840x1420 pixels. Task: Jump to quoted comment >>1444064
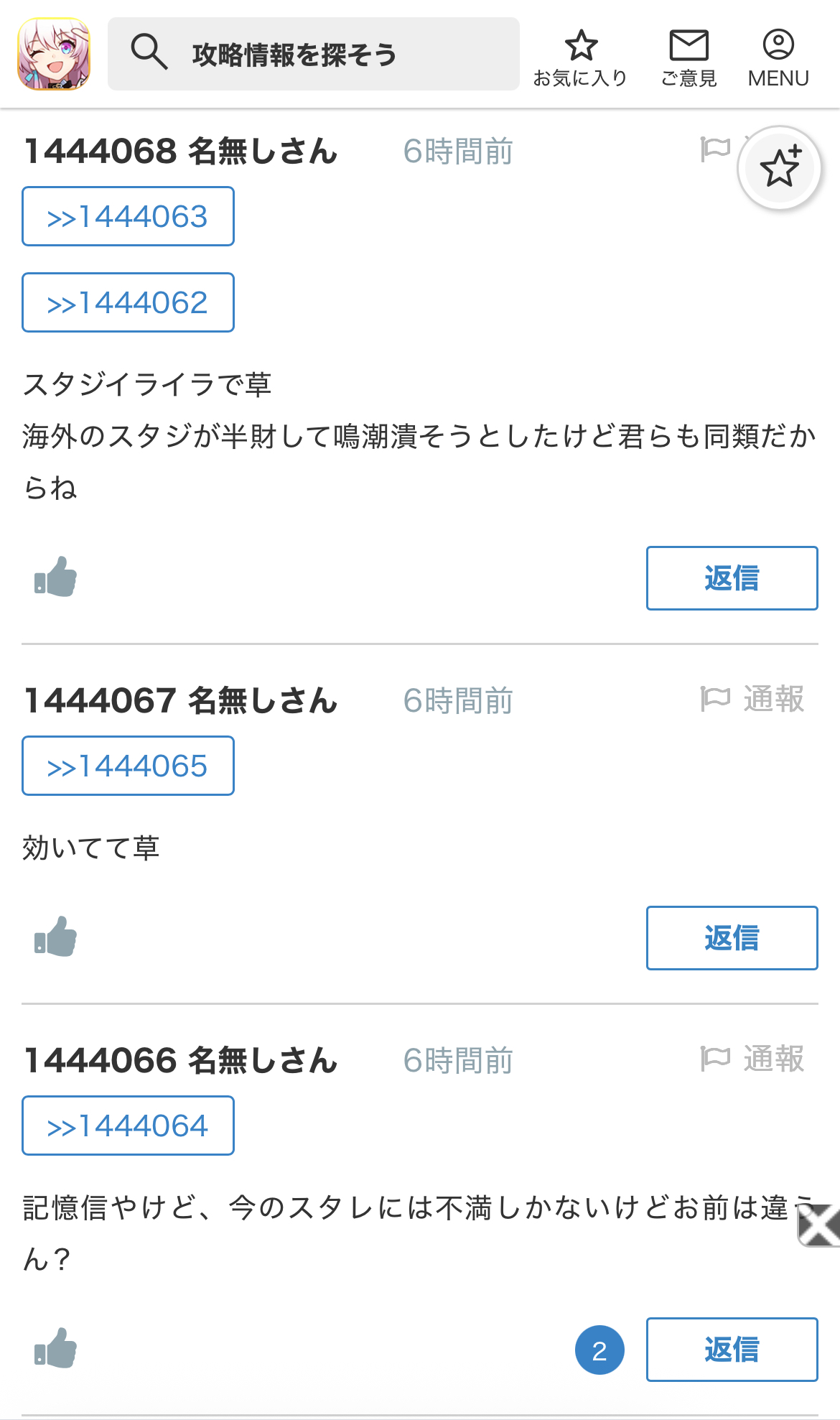pos(128,1126)
